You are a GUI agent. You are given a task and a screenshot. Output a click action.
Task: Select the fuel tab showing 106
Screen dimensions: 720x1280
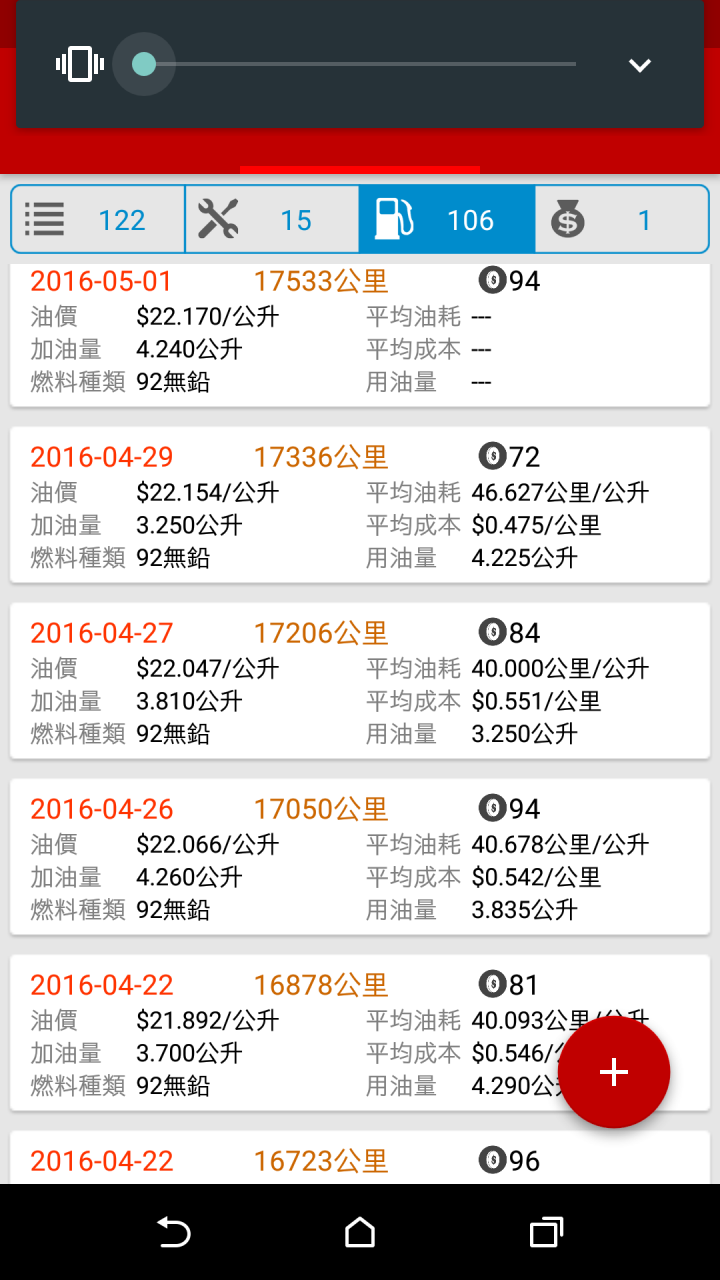(x=447, y=219)
